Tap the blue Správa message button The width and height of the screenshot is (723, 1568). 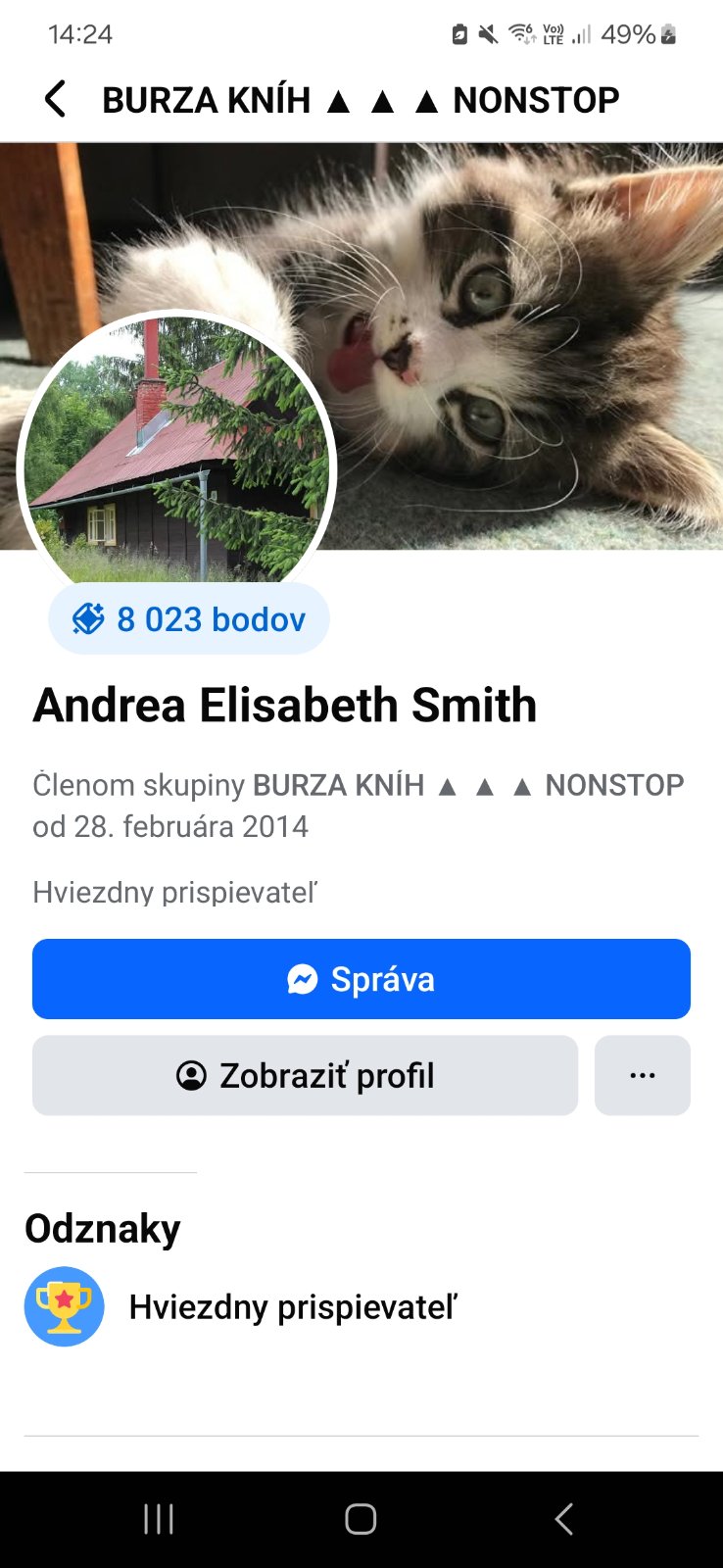click(361, 979)
